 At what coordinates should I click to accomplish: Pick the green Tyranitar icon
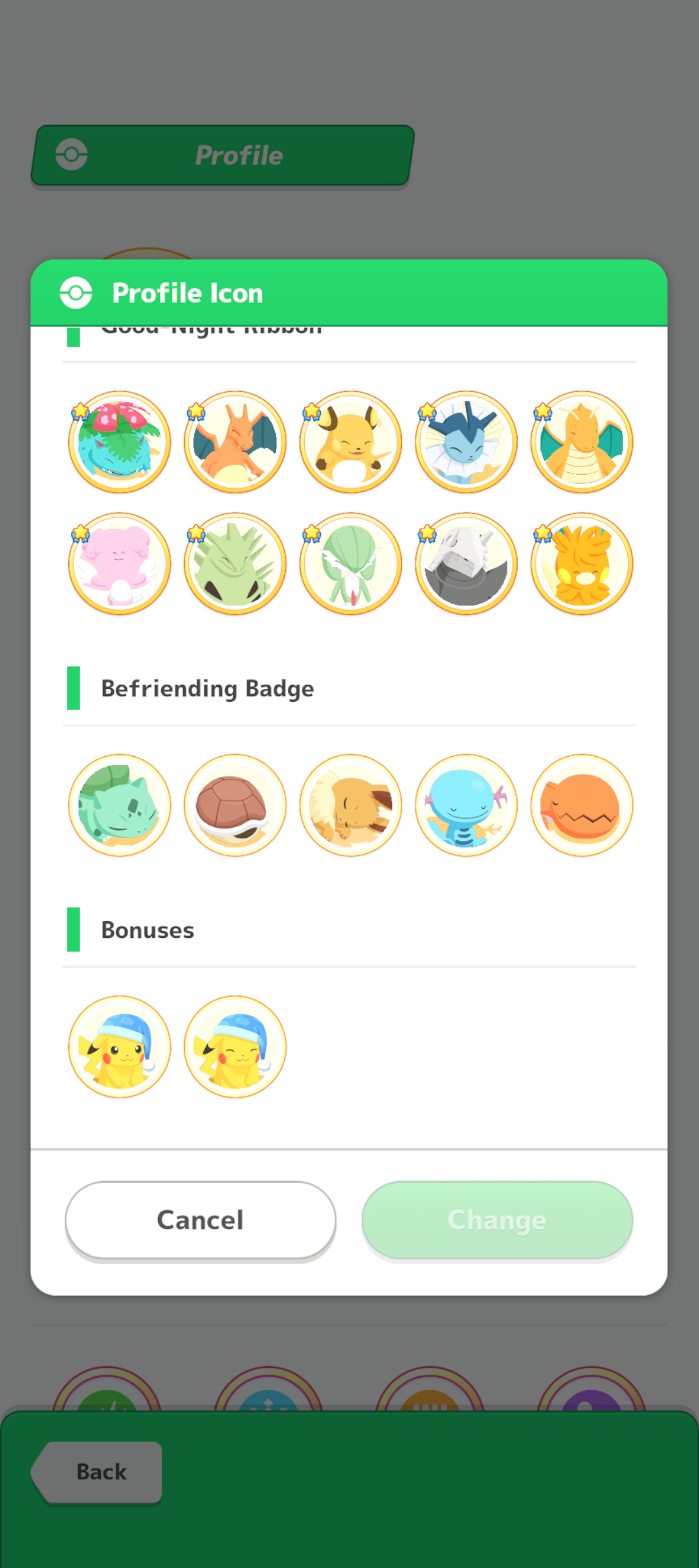click(x=235, y=563)
